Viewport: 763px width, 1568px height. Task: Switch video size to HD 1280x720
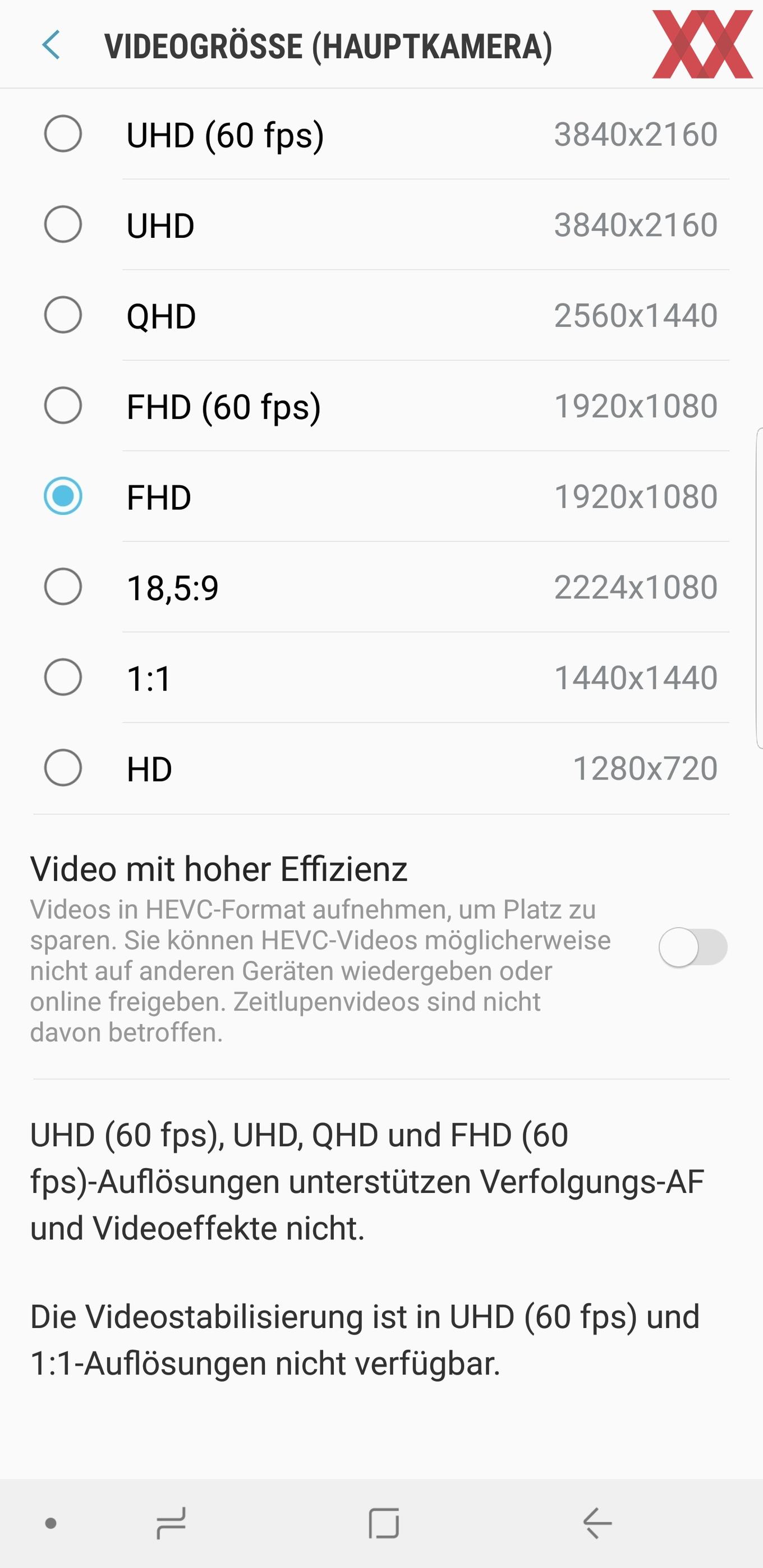pos(63,768)
